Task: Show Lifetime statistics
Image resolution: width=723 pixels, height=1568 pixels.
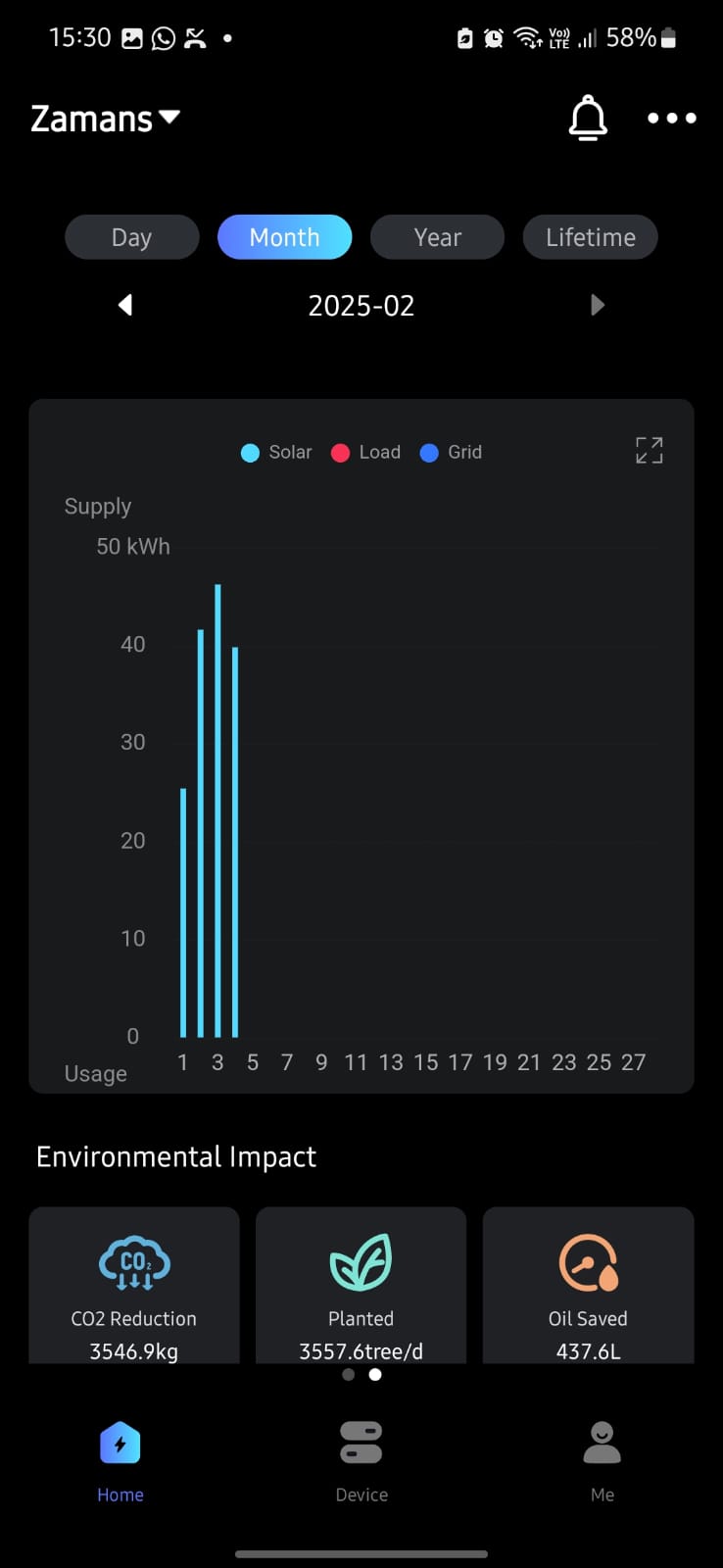Action: (590, 237)
